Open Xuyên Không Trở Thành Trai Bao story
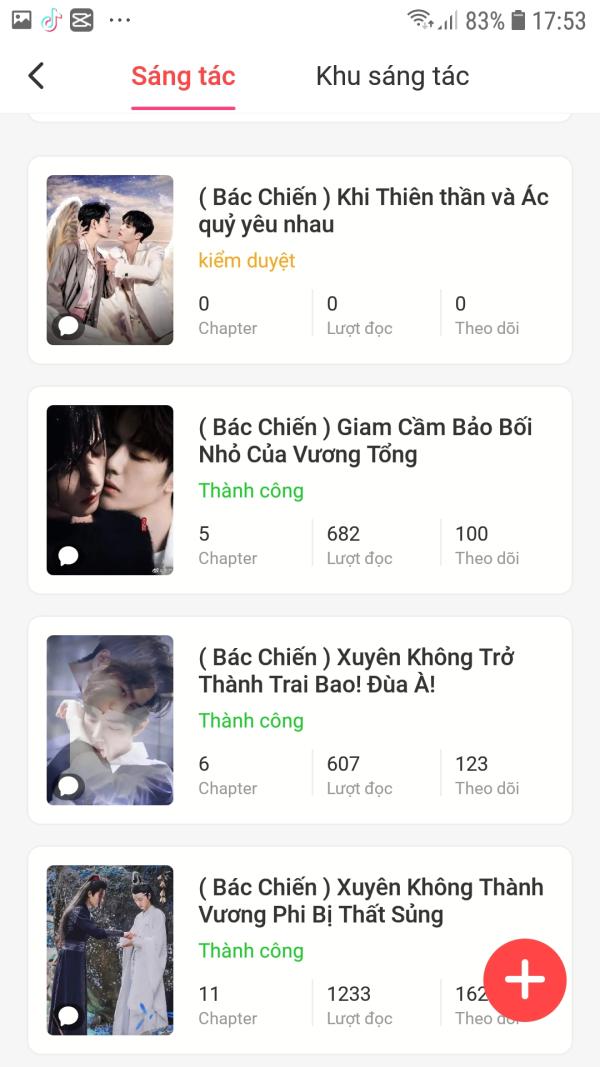The image size is (600, 1067). pyautogui.click(x=356, y=671)
